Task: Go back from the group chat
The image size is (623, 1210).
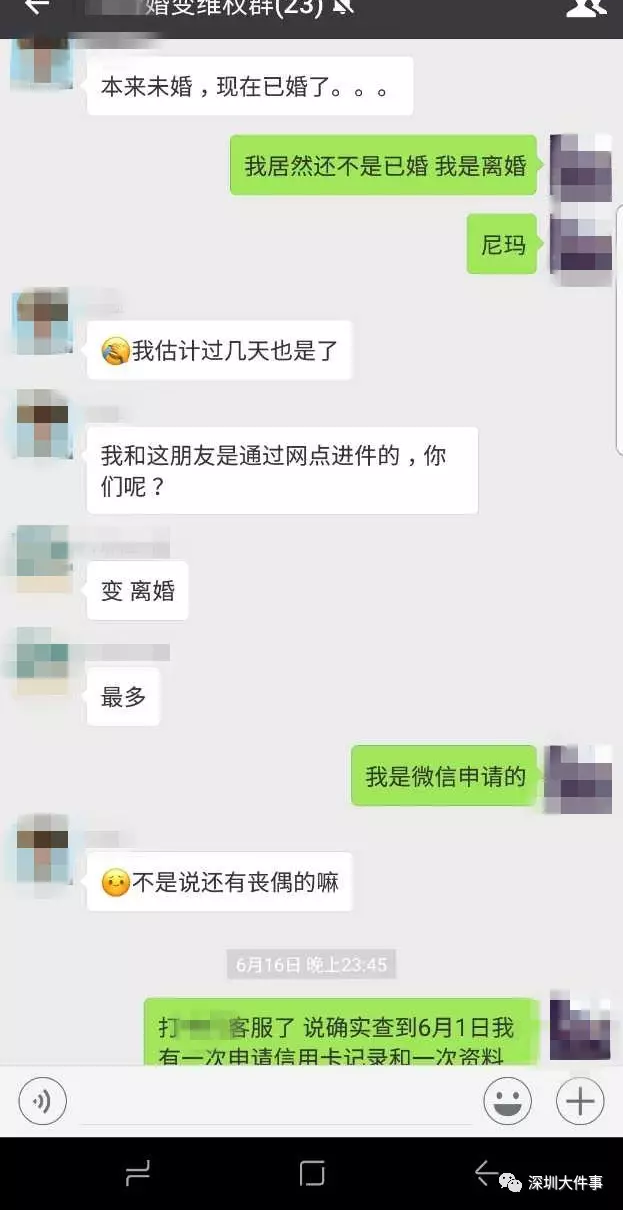Action: (36, 8)
